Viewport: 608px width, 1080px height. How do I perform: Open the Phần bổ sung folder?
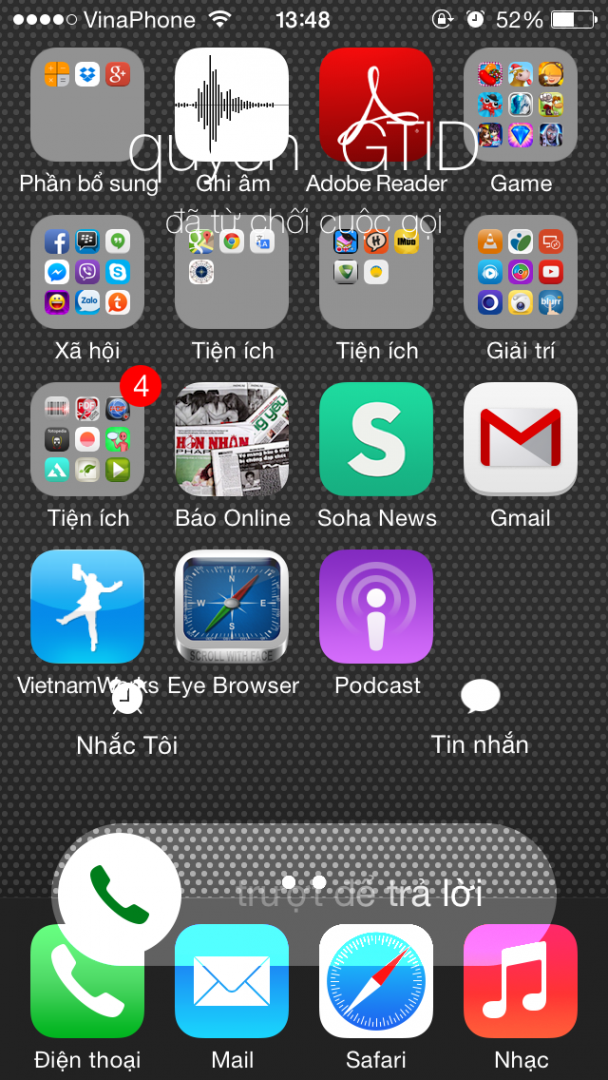click(x=88, y=105)
